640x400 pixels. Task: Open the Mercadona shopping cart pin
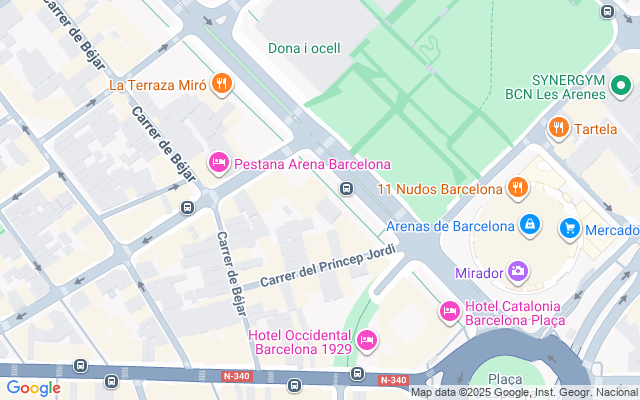pyautogui.click(x=570, y=228)
